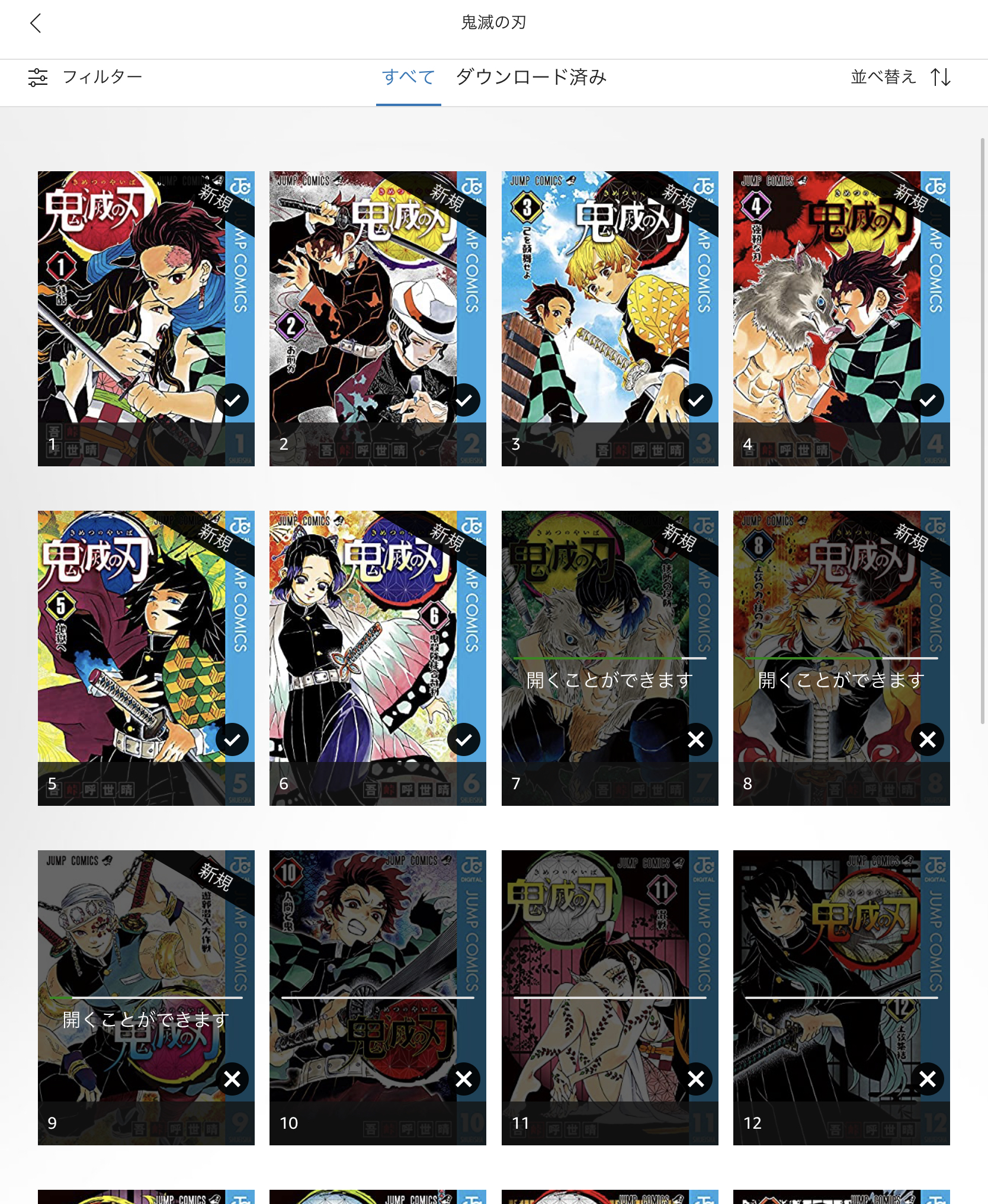Switch to the ダウンロード済み tab
Image resolution: width=988 pixels, height=1204 pixels.
[531, 77]
